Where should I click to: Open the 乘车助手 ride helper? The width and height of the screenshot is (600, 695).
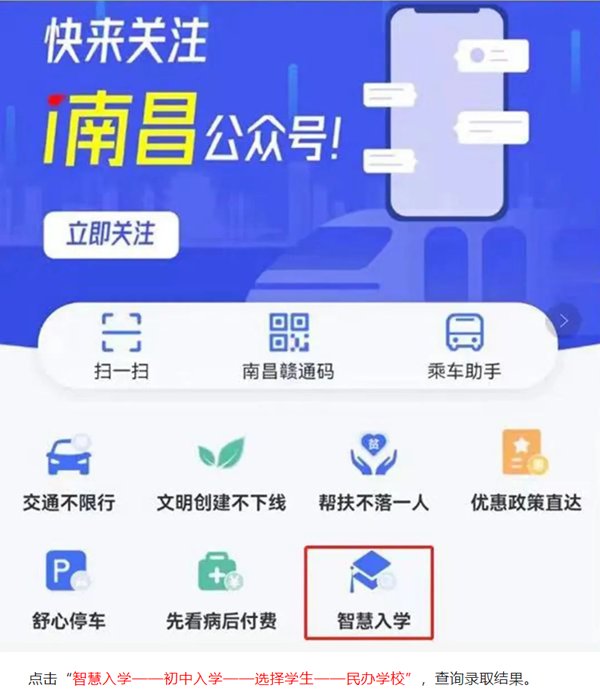[x=463, y=345]
